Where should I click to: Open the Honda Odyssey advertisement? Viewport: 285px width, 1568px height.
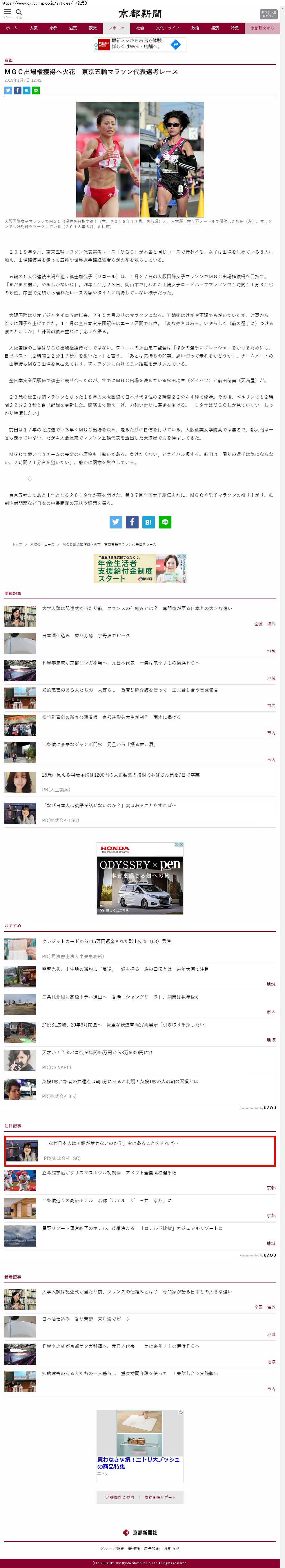[x=140, y=878]
